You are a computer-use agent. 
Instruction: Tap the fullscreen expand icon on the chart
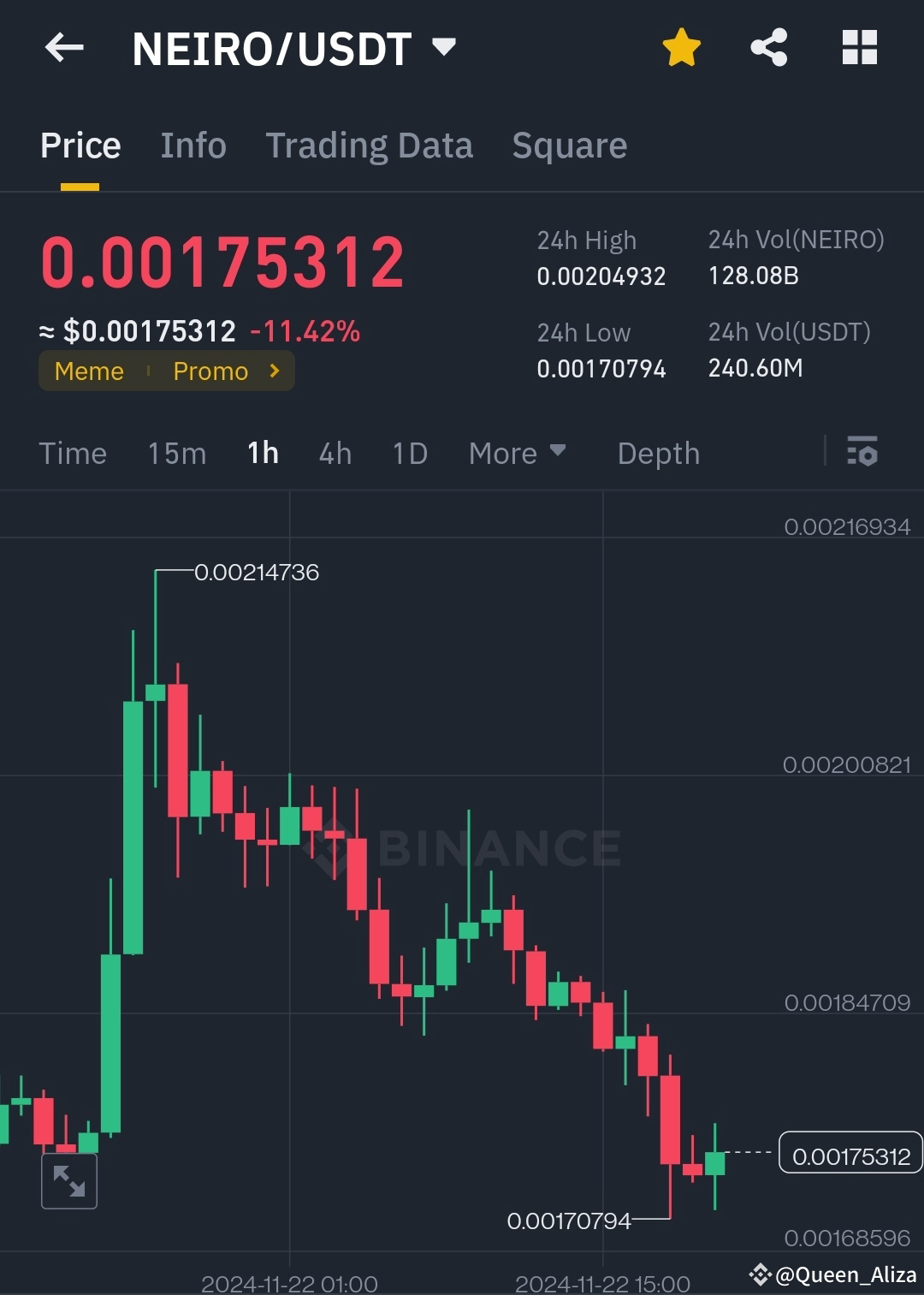point(68,1181)
